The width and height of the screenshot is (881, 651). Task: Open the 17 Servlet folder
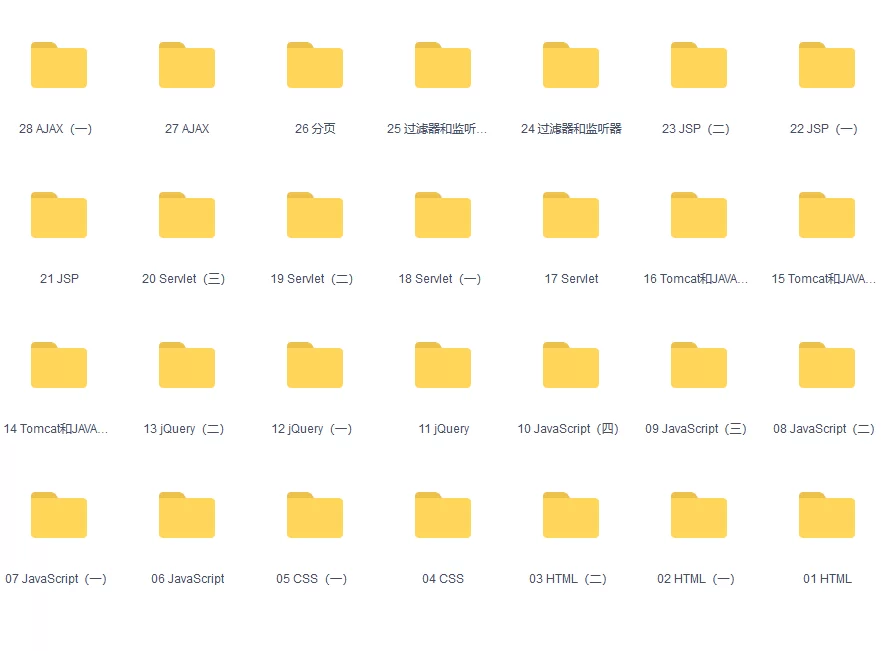point(571,216)
